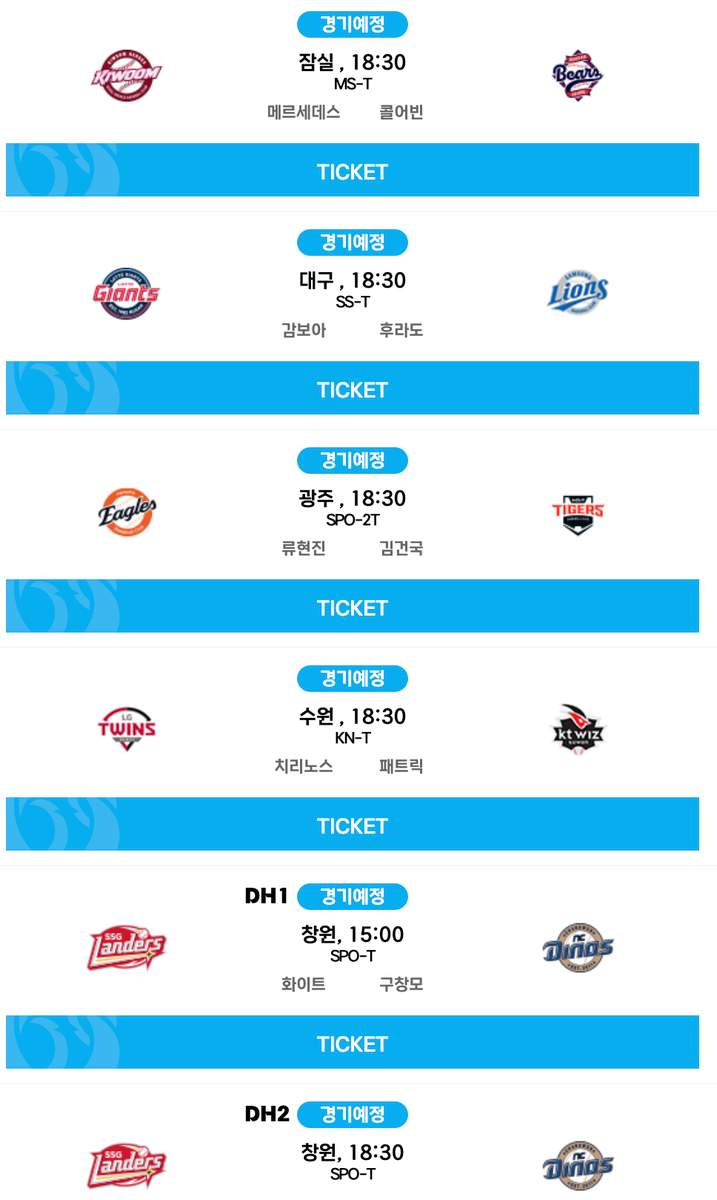Open TICKET for DH1 창원 15:00 game

tap(352, 1043)
